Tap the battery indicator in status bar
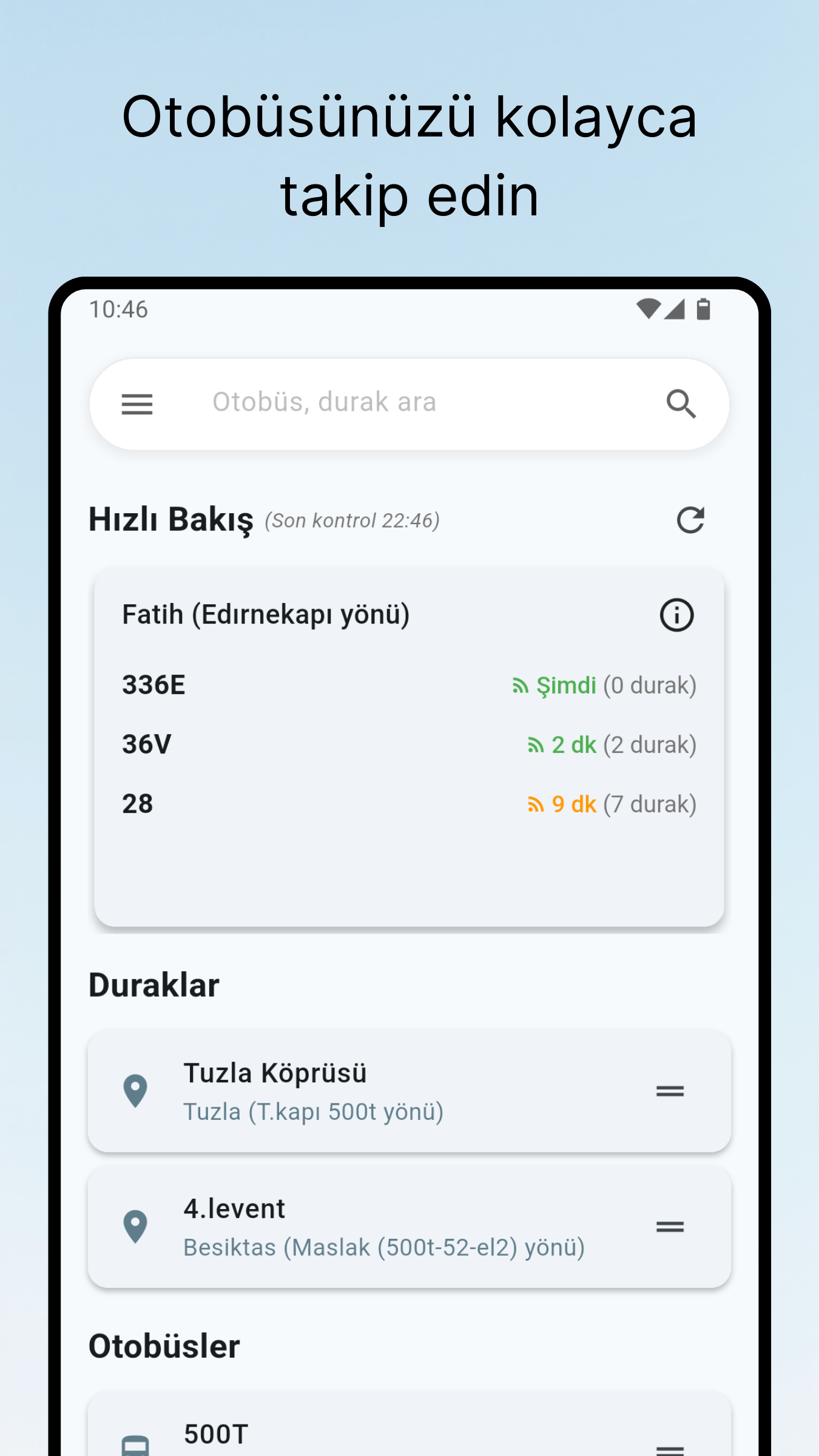Screen dimensions: 819x1456 704,308
